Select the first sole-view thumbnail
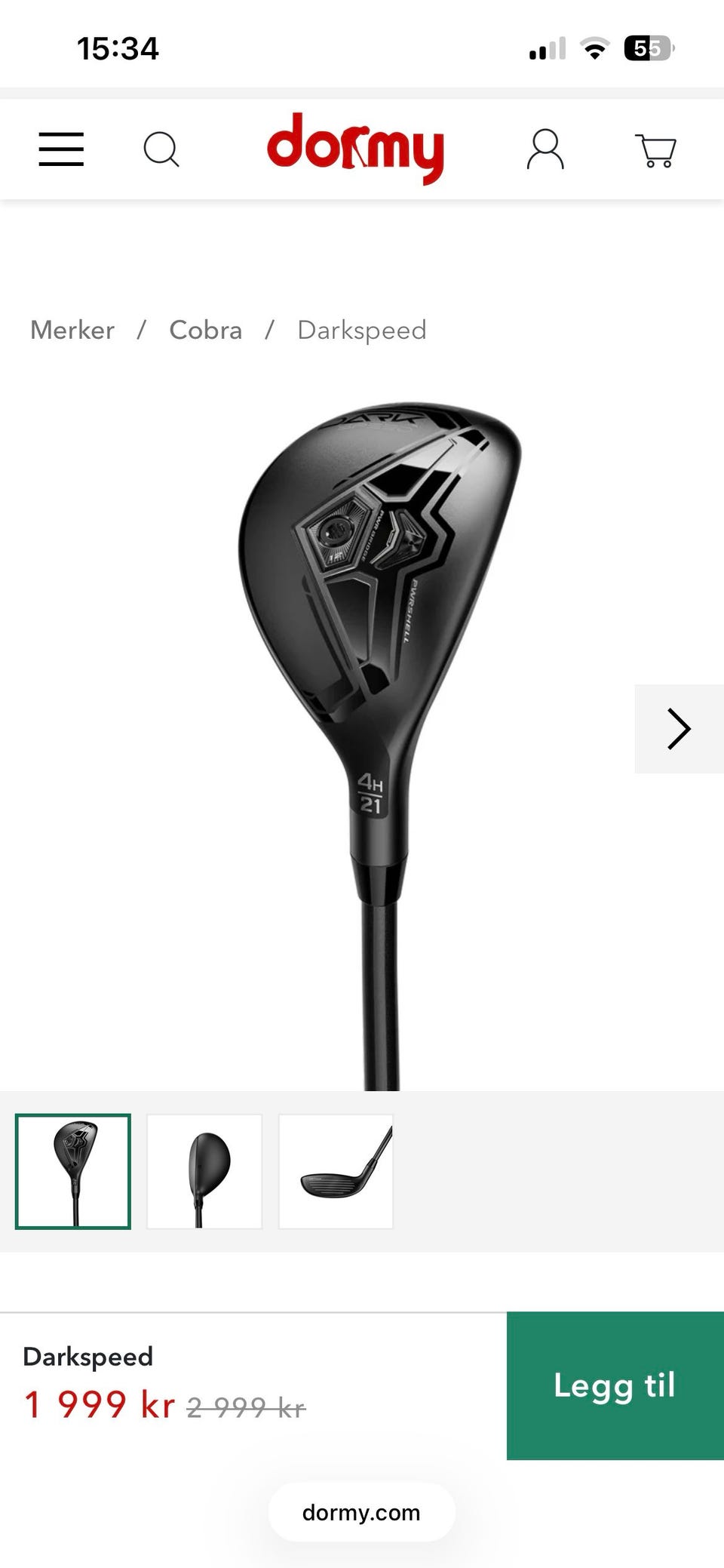The height and width of the screenshot is (1568, 724). coord(73,1171)
